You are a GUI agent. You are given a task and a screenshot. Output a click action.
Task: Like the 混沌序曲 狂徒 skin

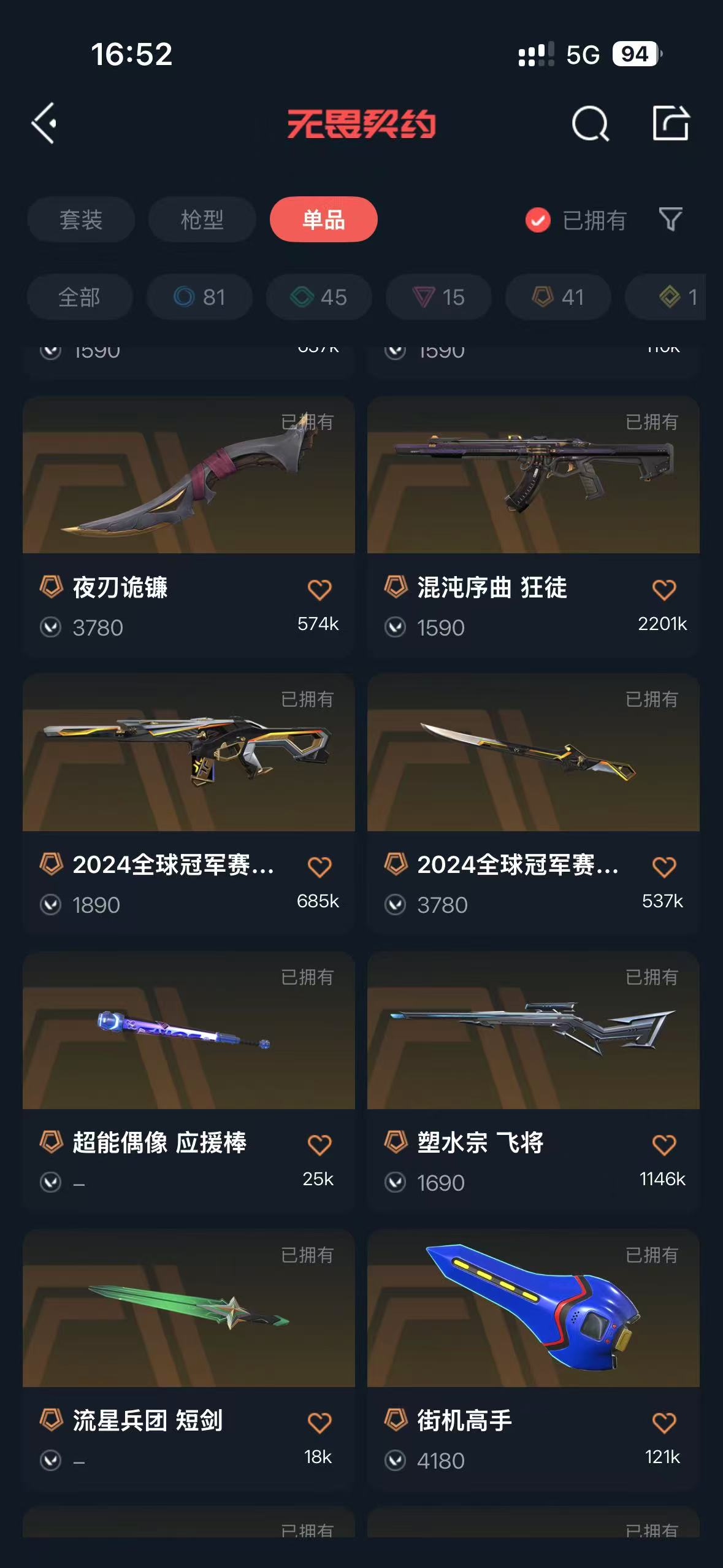click(x=664, y=590)
